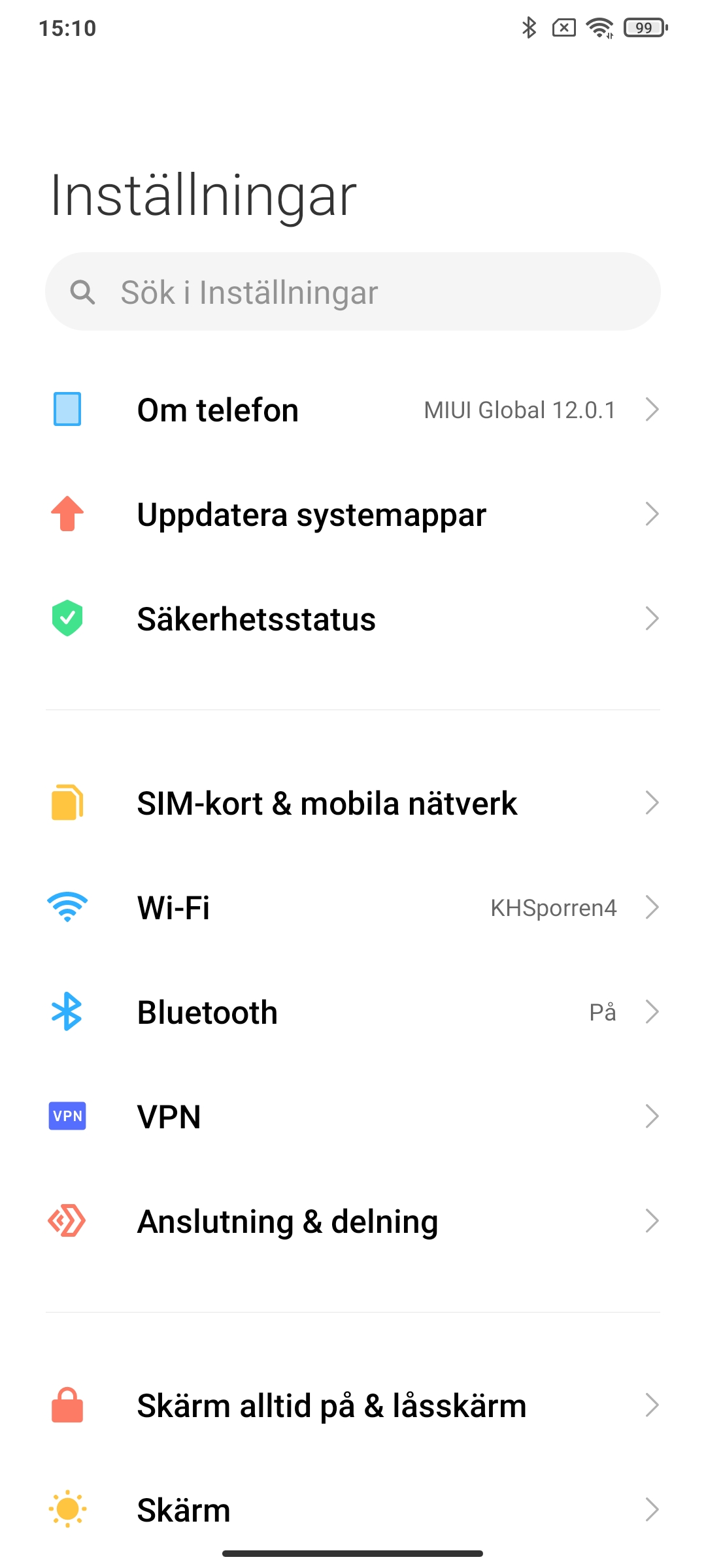The width and height of the screenshot is (706, 1568).
Task: Open Wi-Fi settings
Action: coord(353,908)
